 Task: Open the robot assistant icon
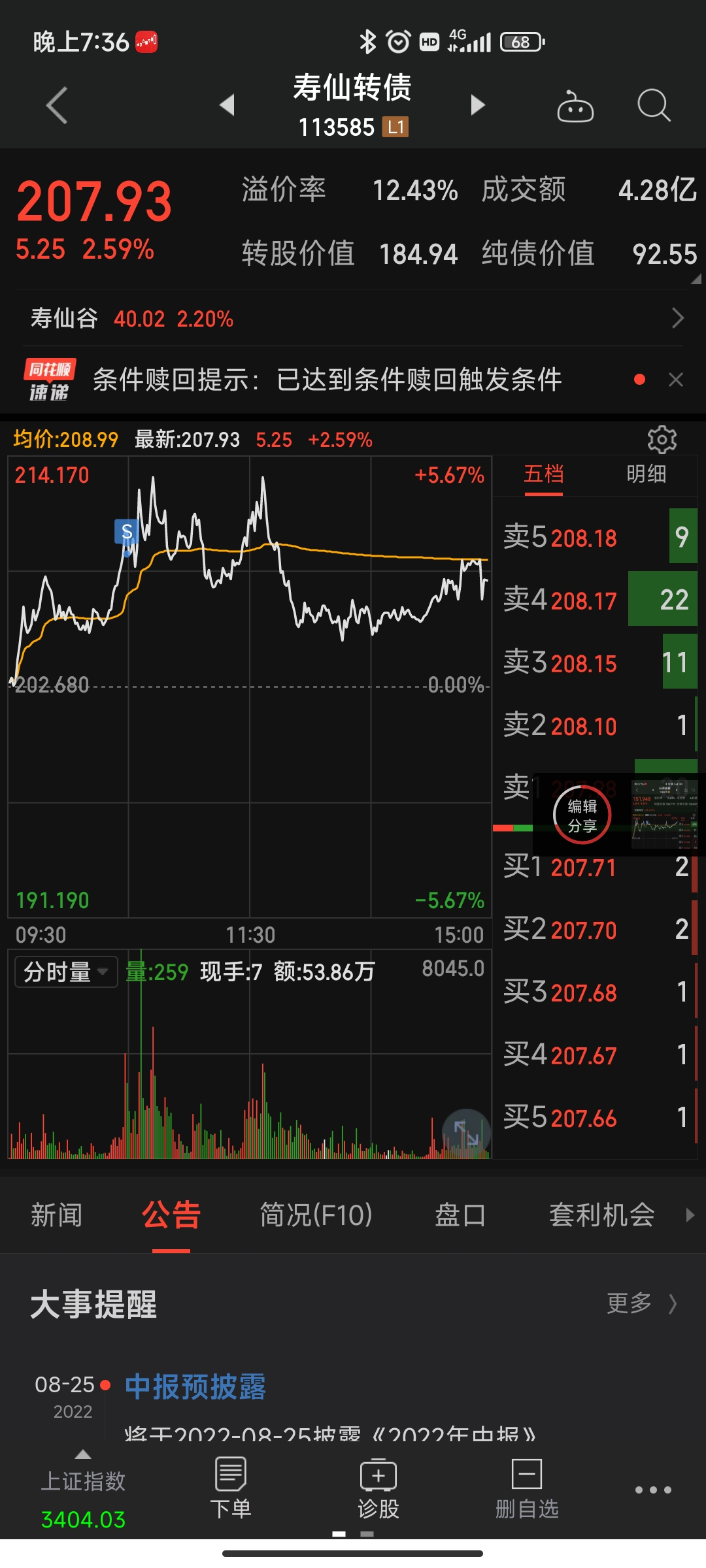pyautogui.click(x=575, y=106)
